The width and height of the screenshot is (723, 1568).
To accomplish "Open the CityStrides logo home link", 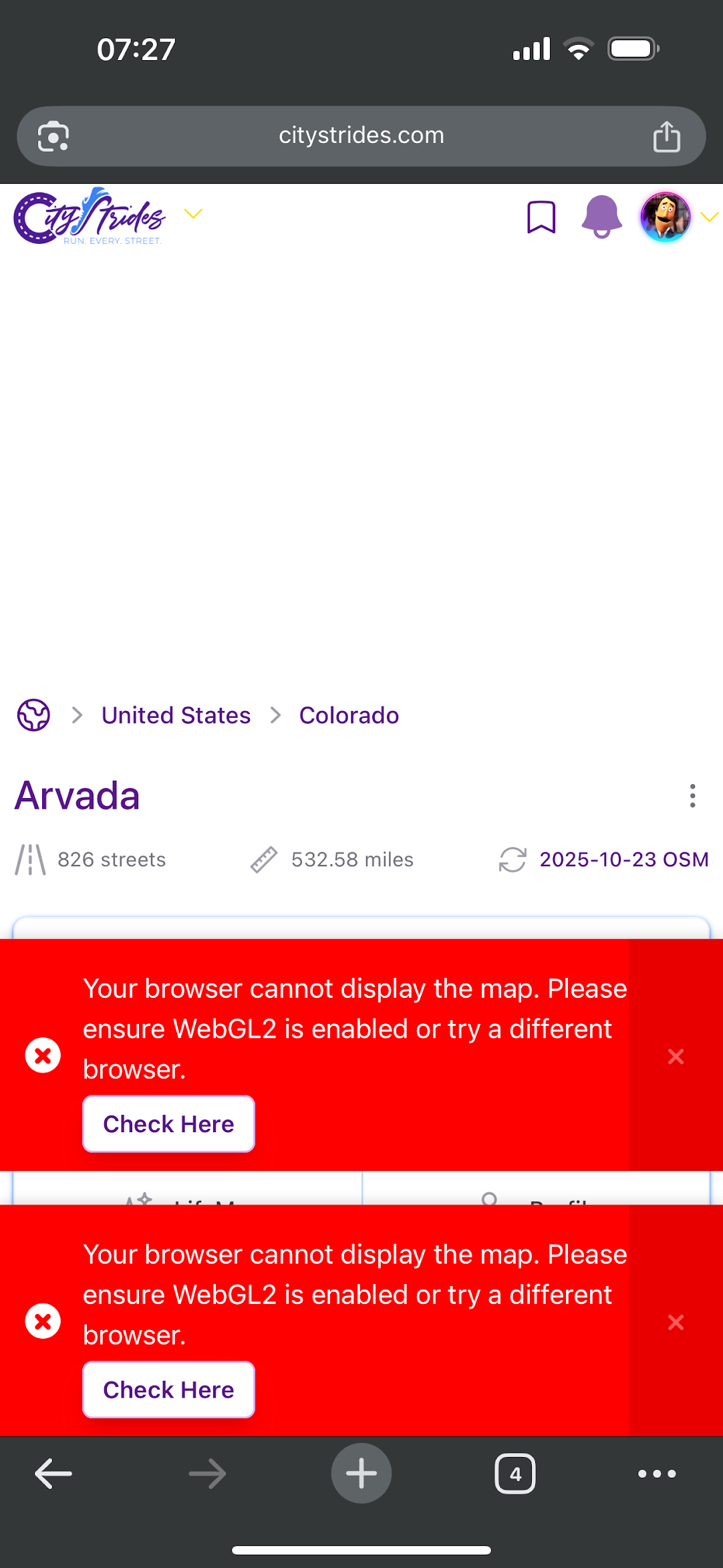I will (x=90, y=217).
